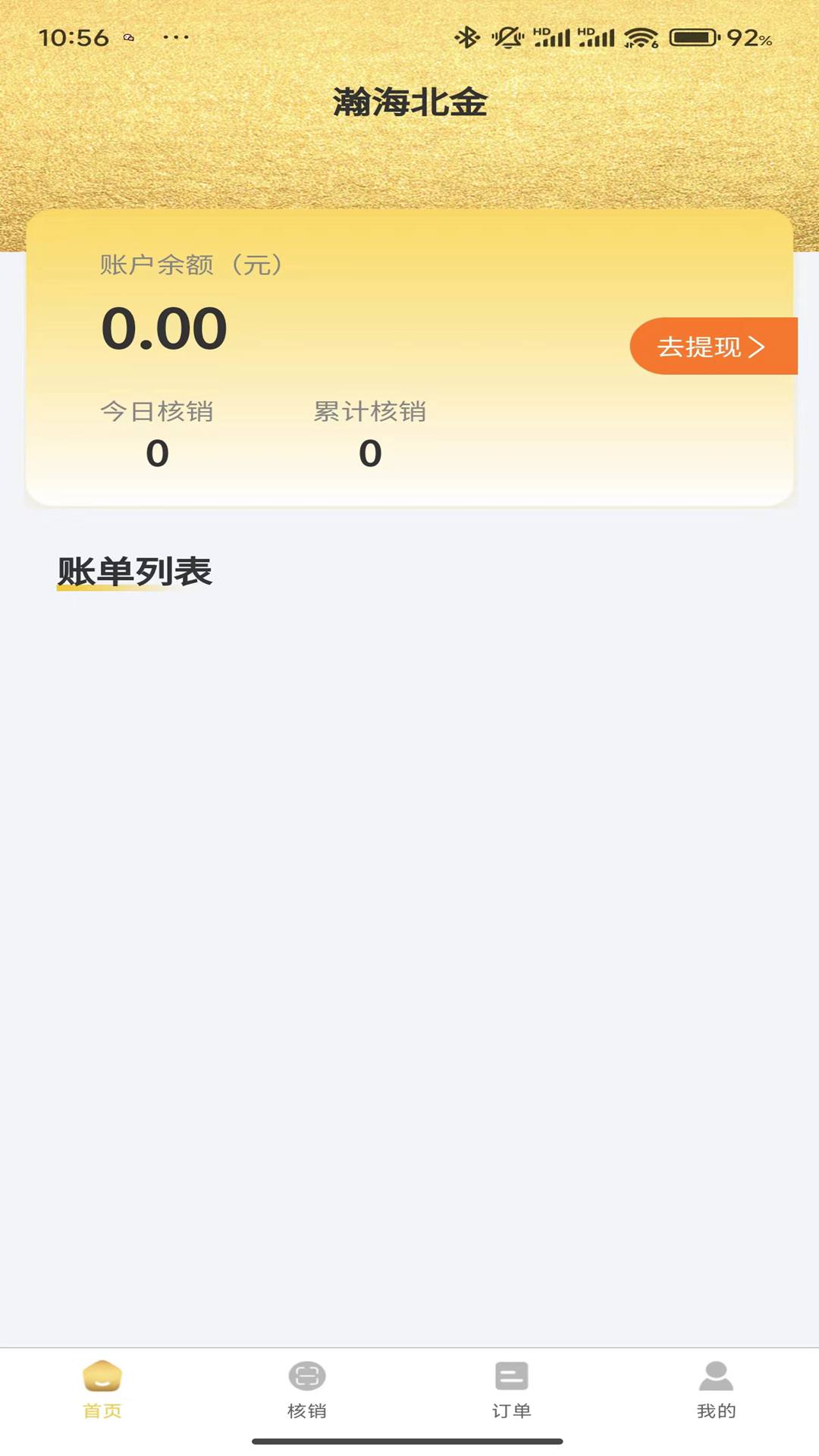Open the 我的 tab

[716, 1412]
